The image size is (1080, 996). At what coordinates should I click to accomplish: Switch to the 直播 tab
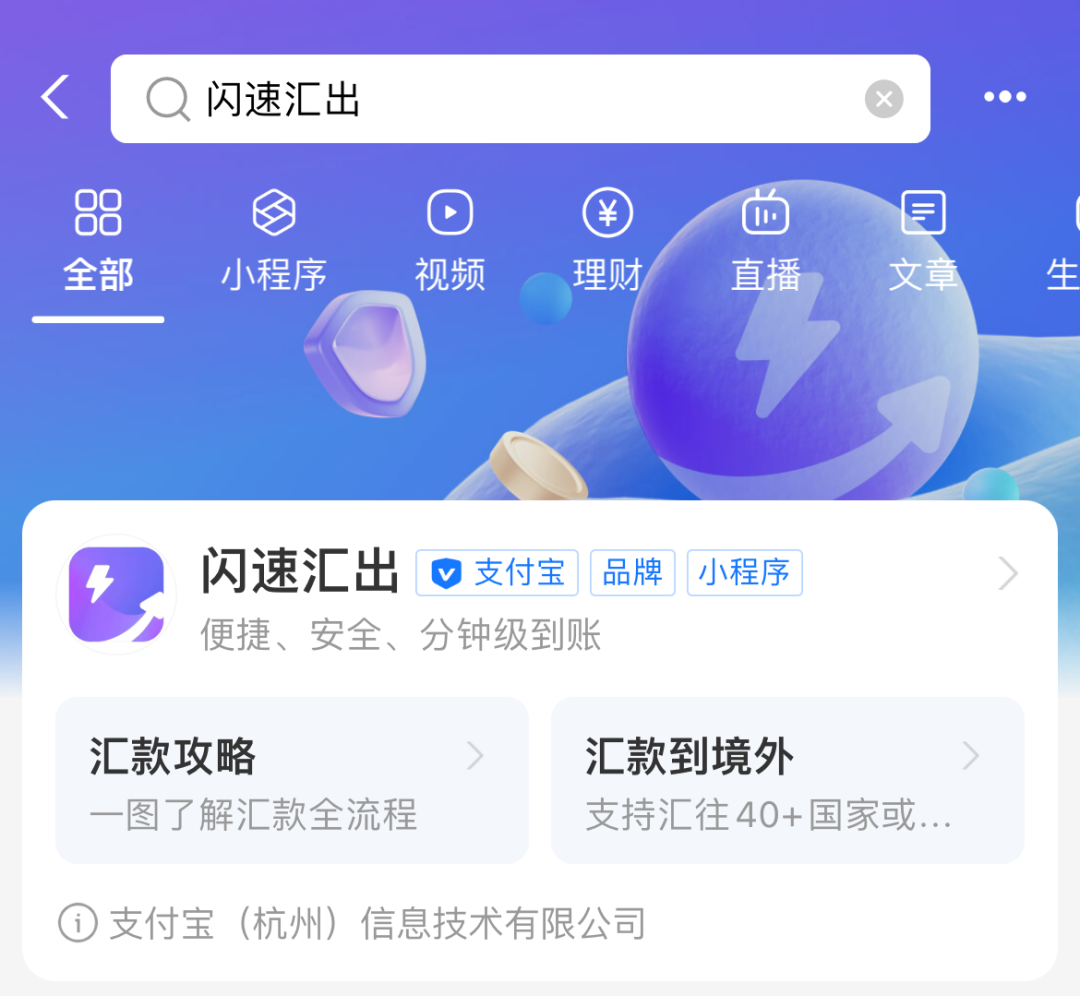pyautogui.click(x=765, y=242)
